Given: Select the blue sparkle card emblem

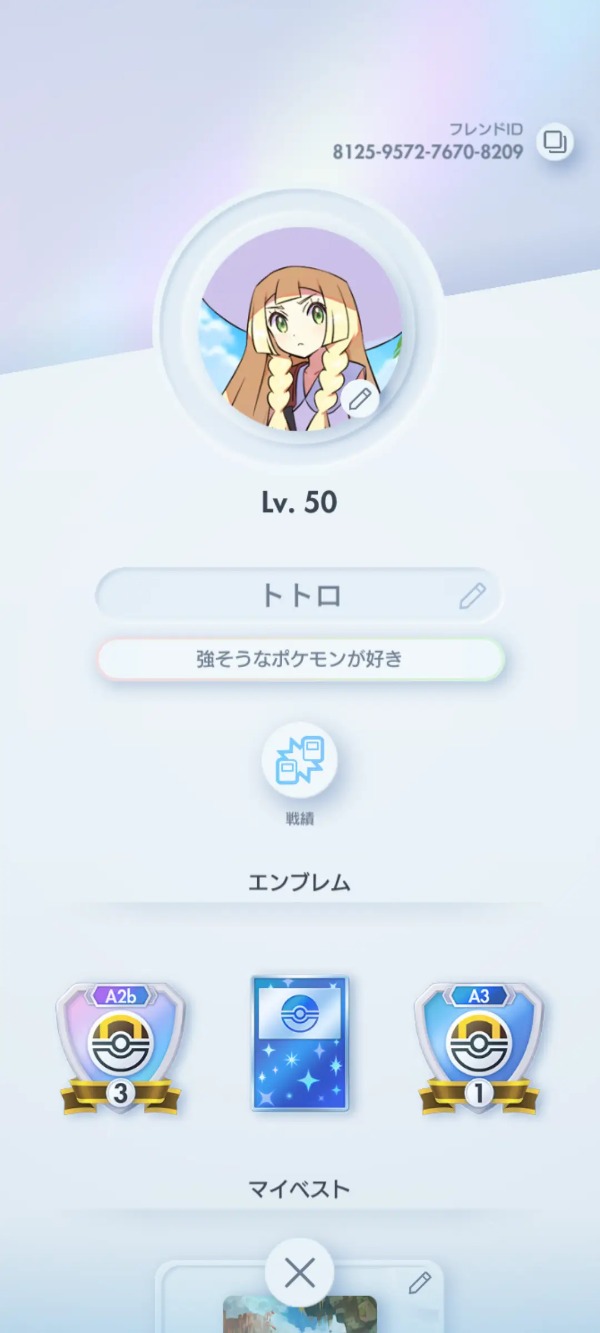Looking at the screenshot, I should (x=299, y=1043).
